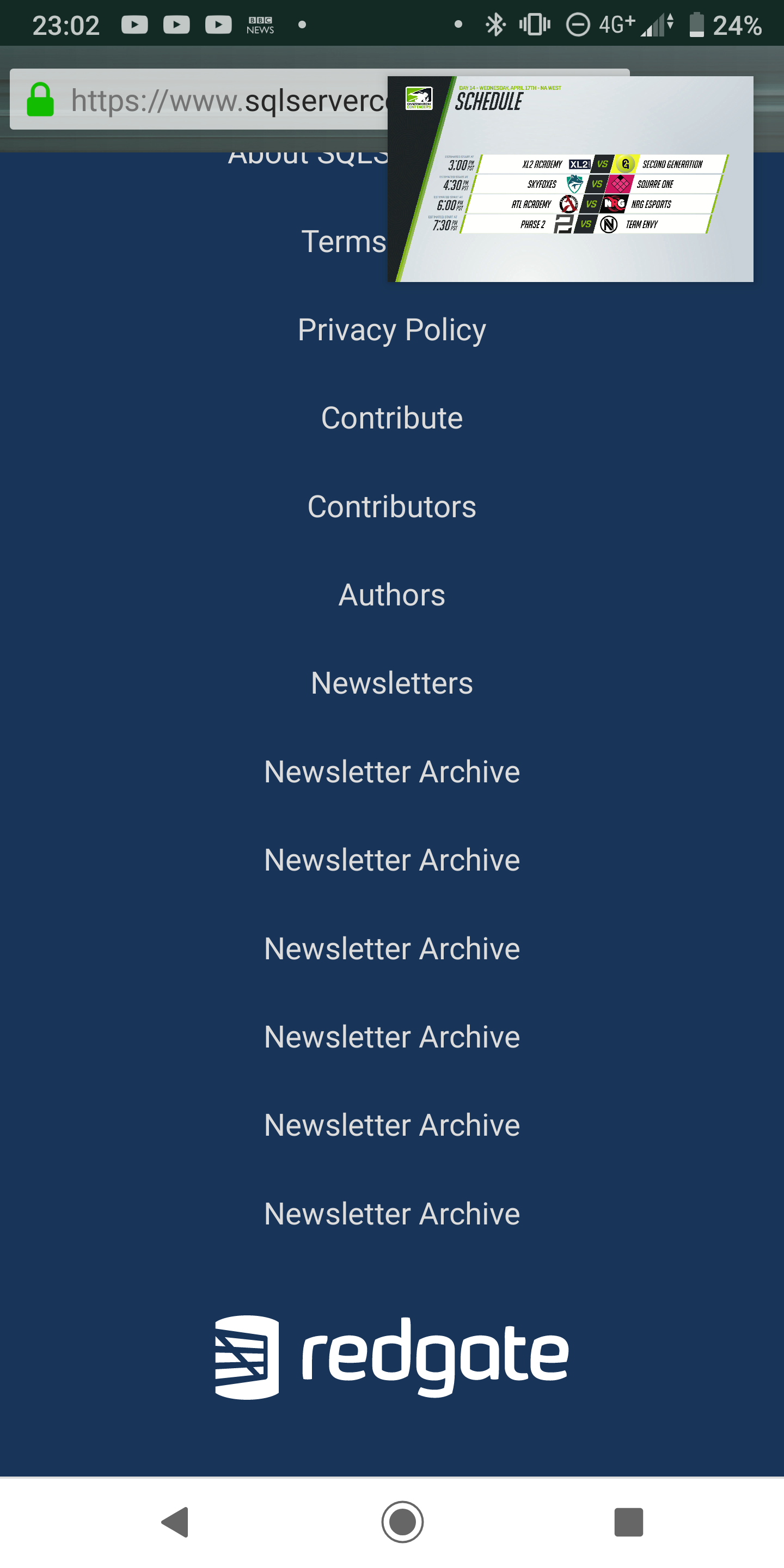Open the redgate logo link

pos(392,1357)
